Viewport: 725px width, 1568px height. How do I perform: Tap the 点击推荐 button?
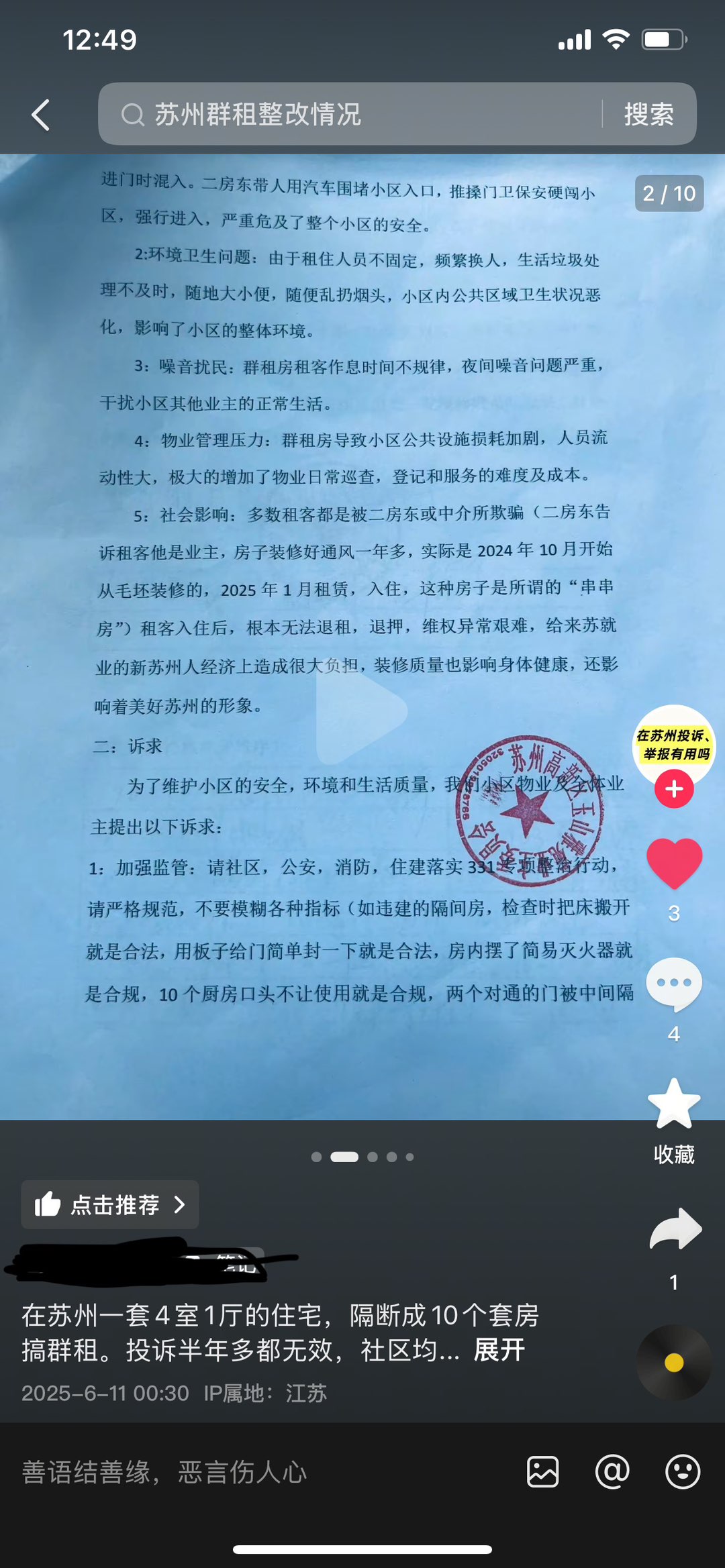pyautogui.click(x=110, y=1205)
